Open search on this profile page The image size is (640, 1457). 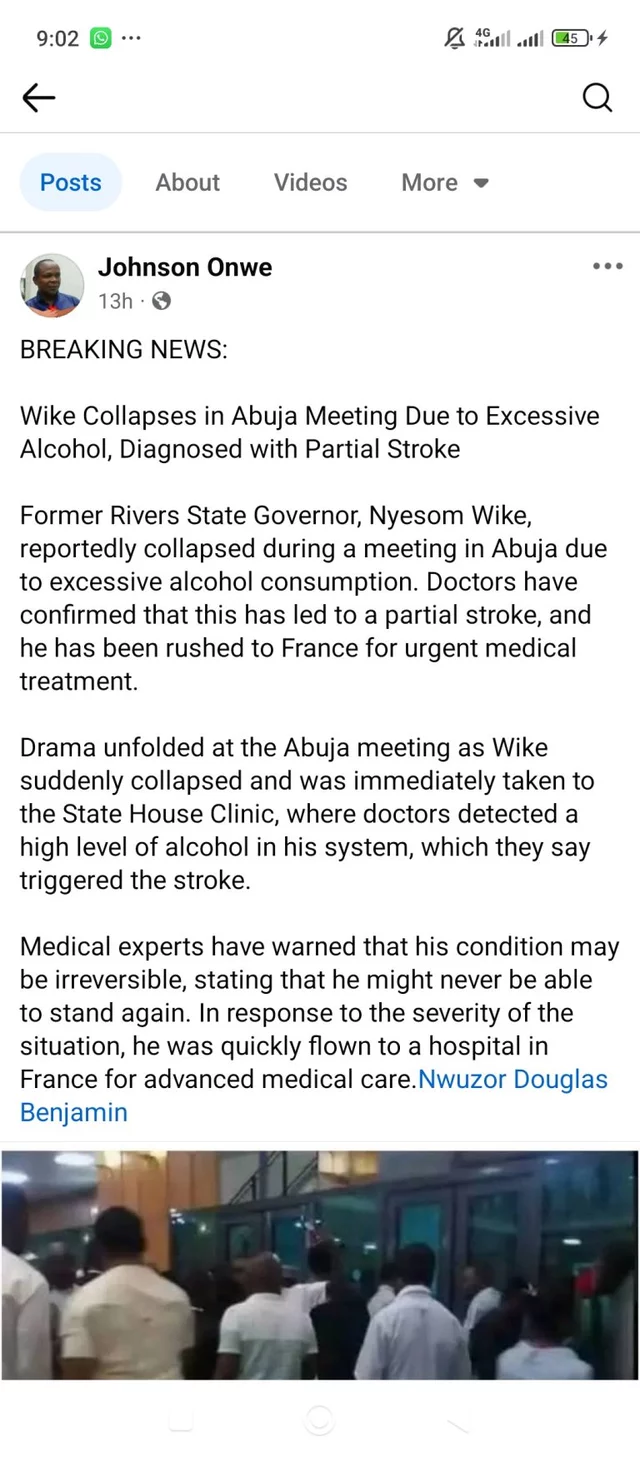(597, 97)
